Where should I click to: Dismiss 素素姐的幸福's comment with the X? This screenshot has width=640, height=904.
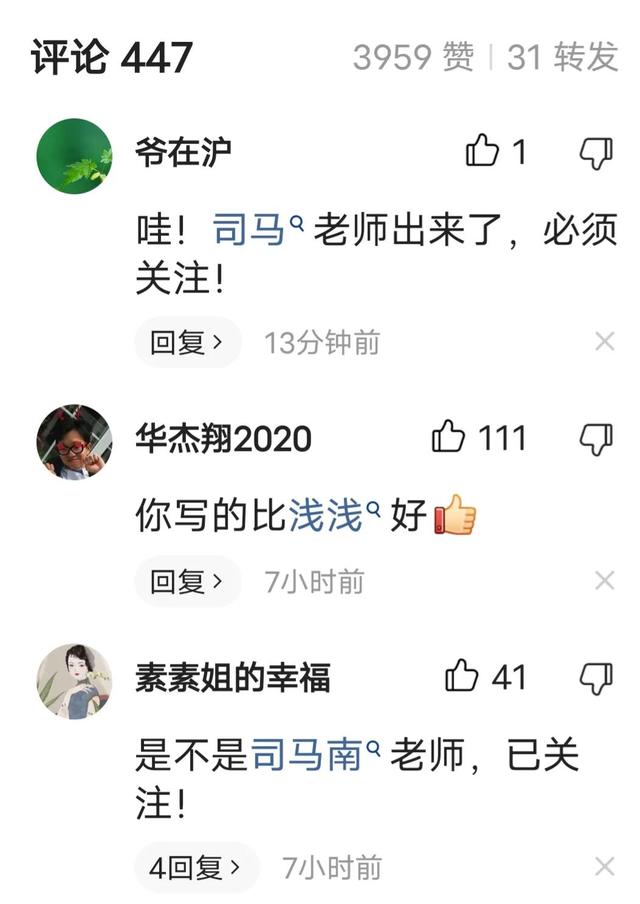(604, 867)
